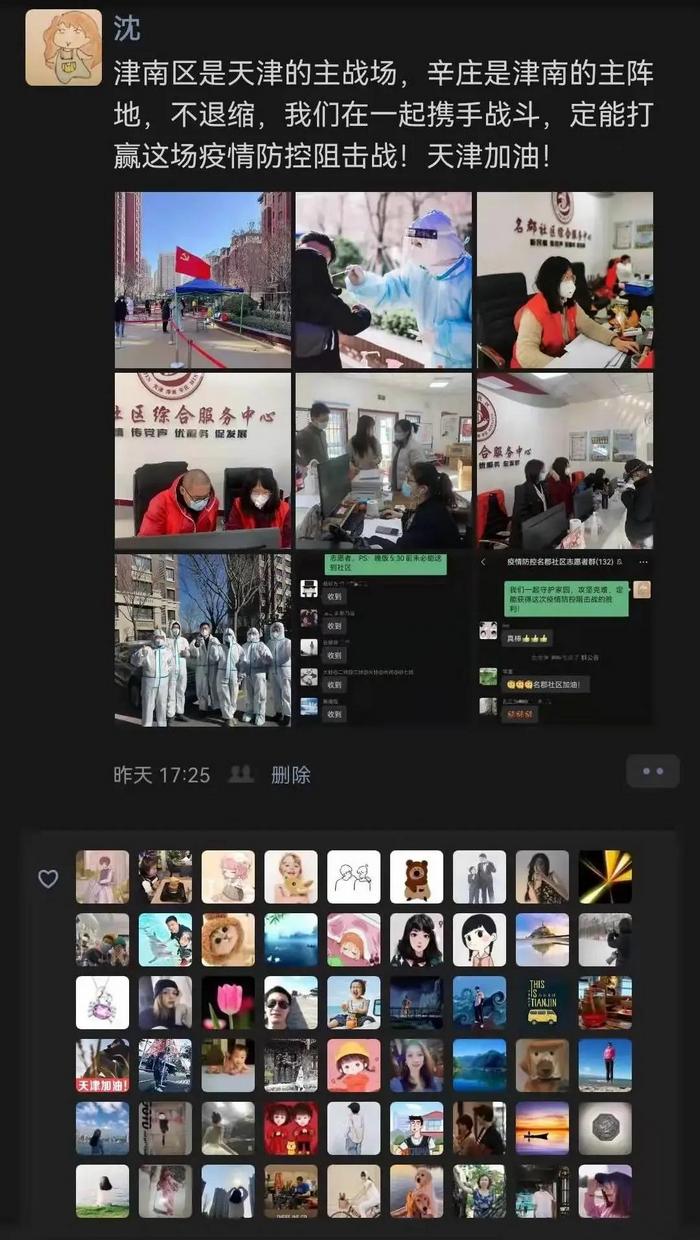Tap the audience visibility icon beside 删除
This screenshot has width=700, height=1240.
tap(240, 774)
